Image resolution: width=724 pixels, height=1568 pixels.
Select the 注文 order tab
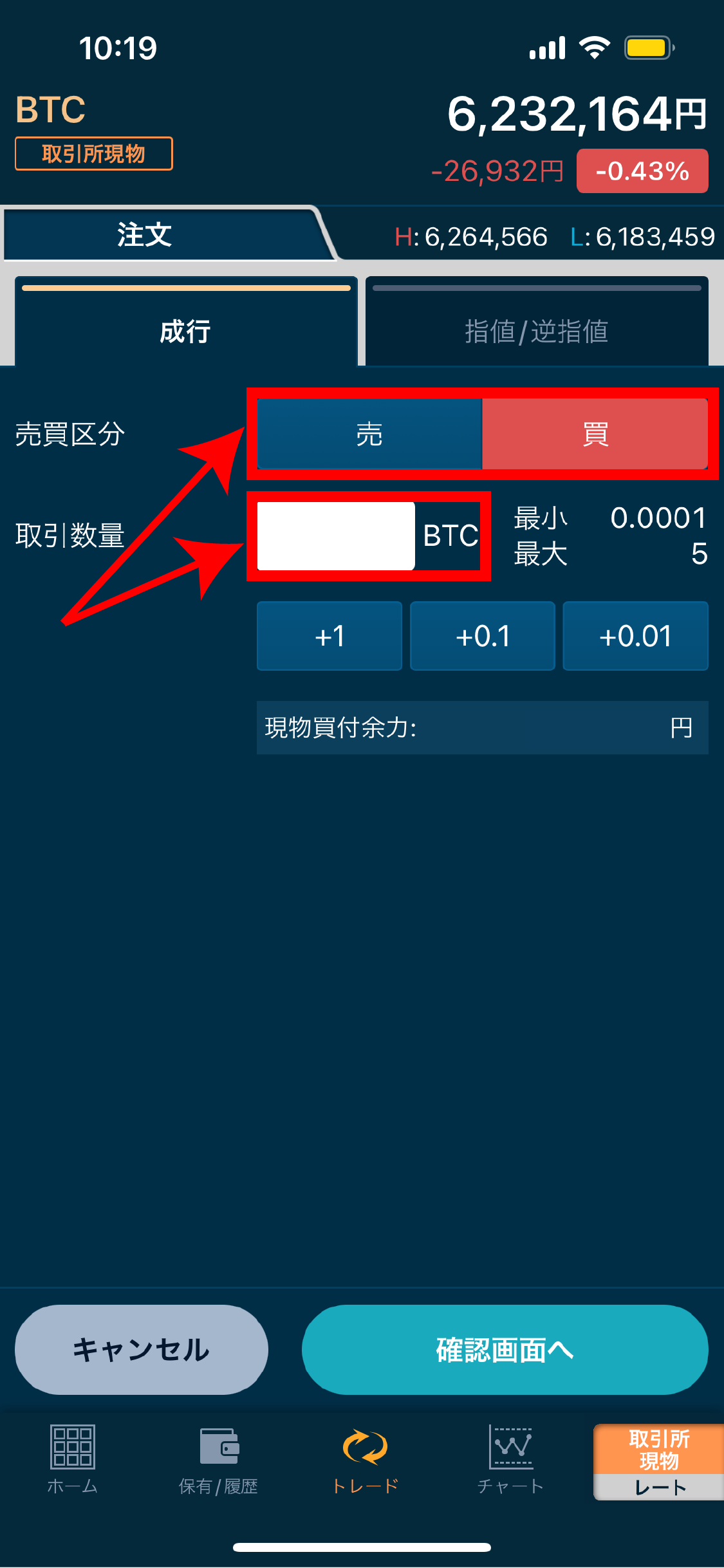pos(145,234)
